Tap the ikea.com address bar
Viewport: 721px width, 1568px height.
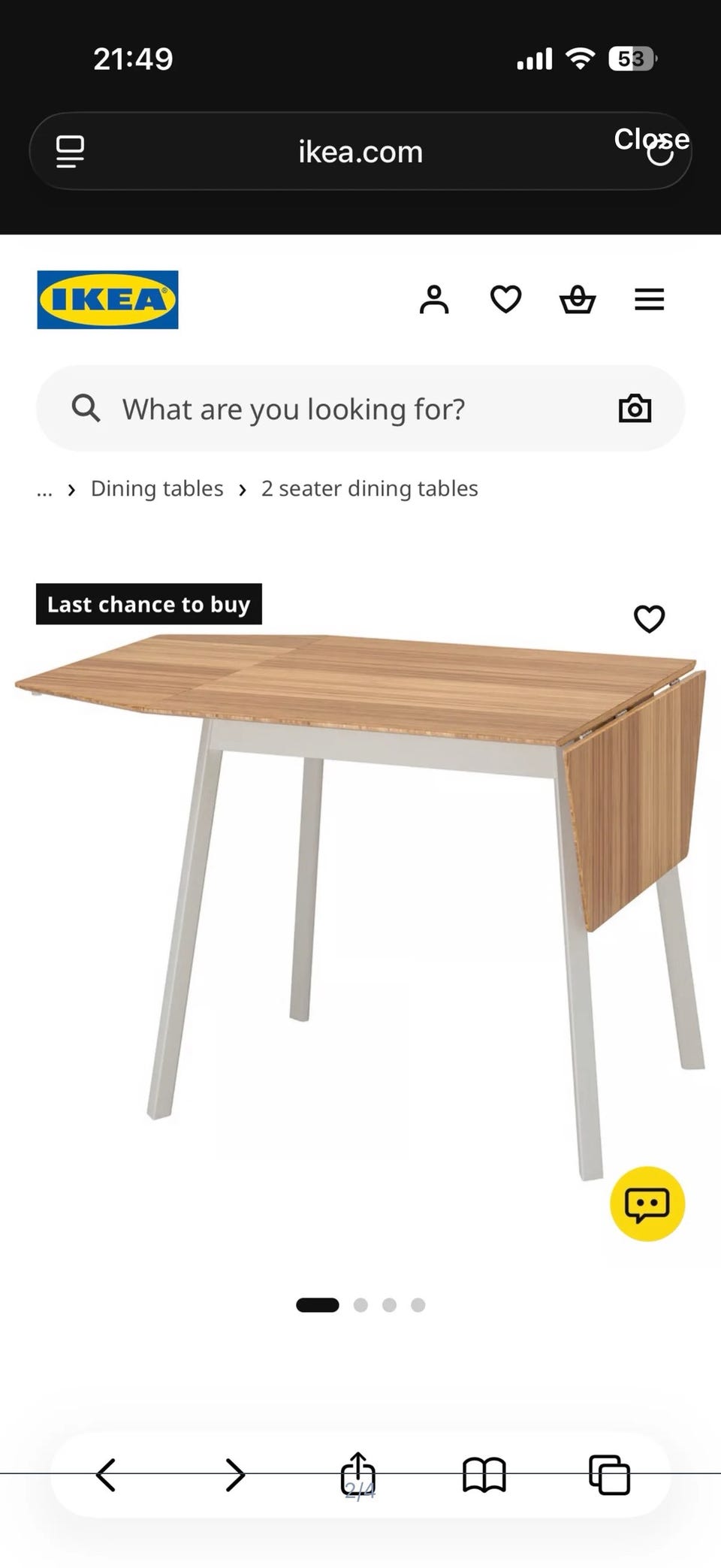coord(360,152)
